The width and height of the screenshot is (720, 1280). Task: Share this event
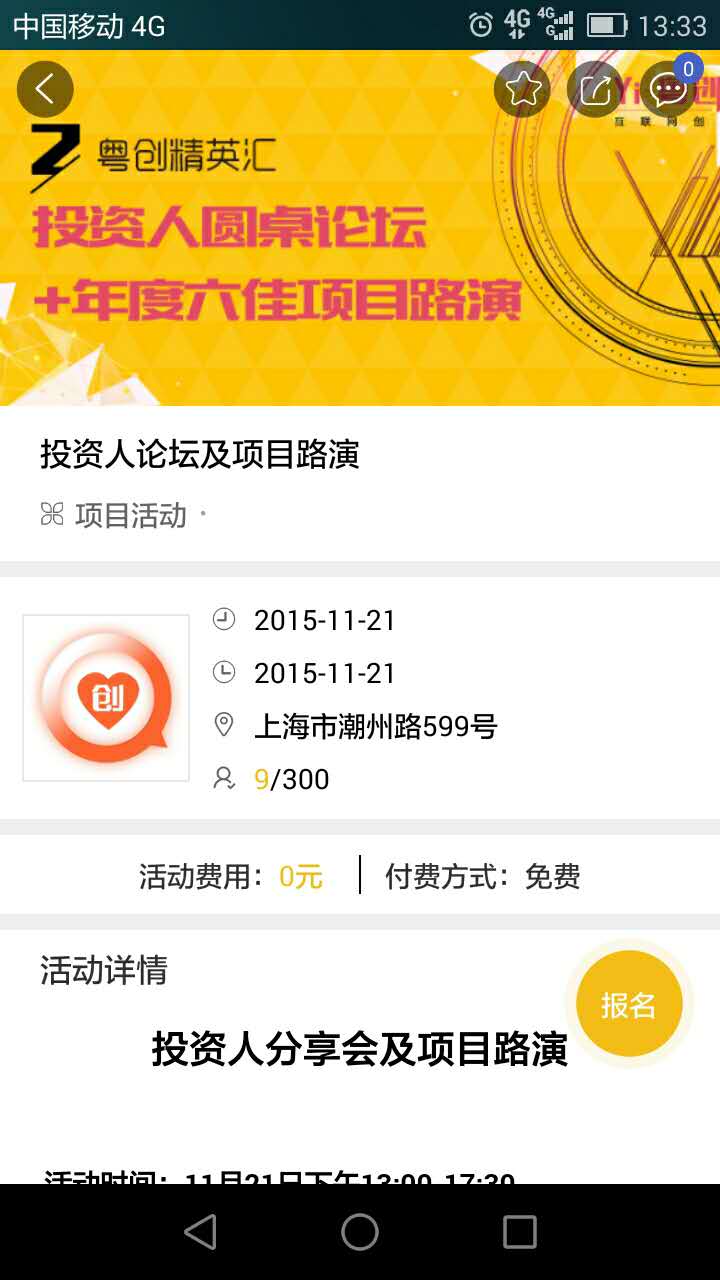595,90
